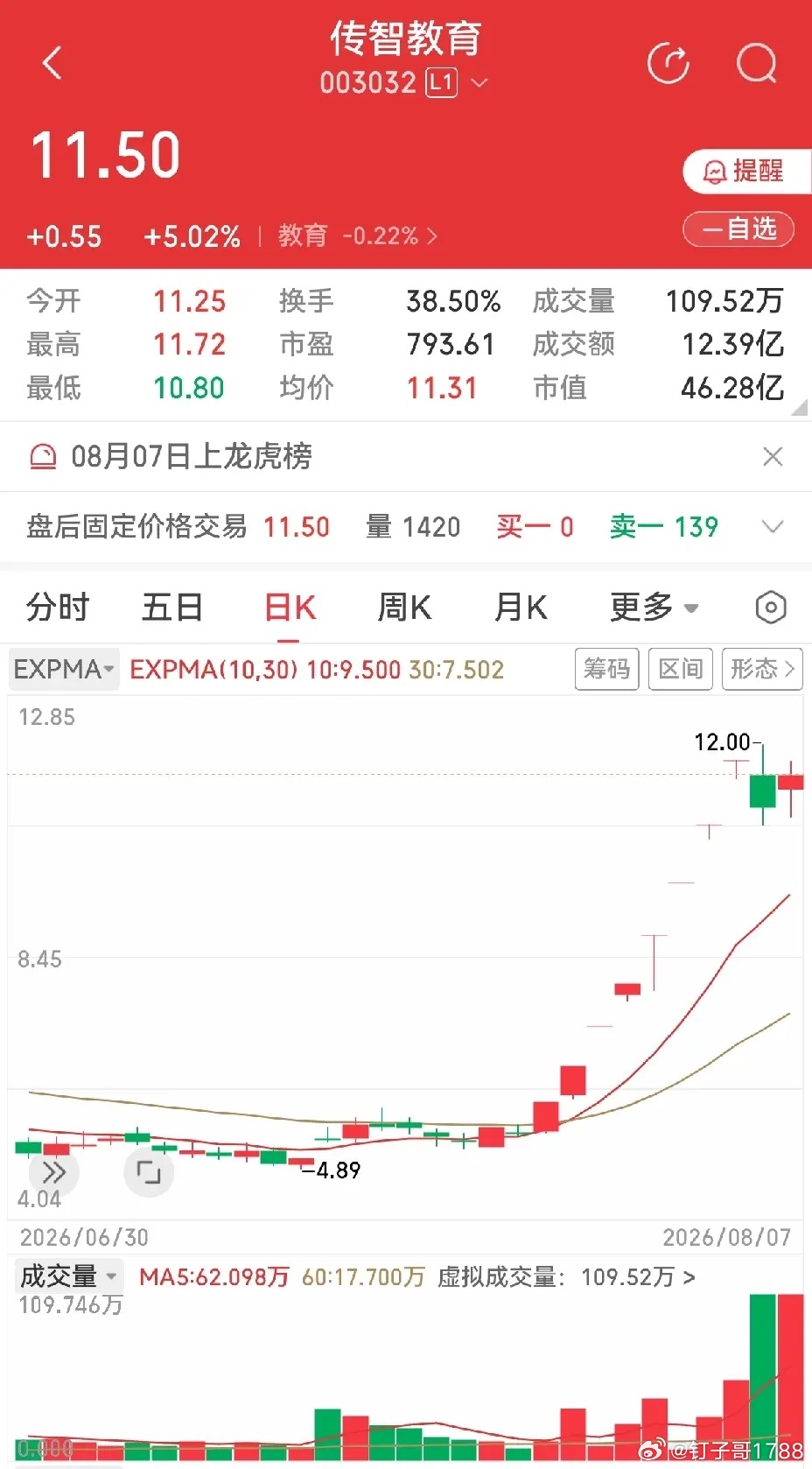The width and height of the screenshot is (812, 1469).
Task: Refresh the stock quote
Action: [x=668, y=63]
